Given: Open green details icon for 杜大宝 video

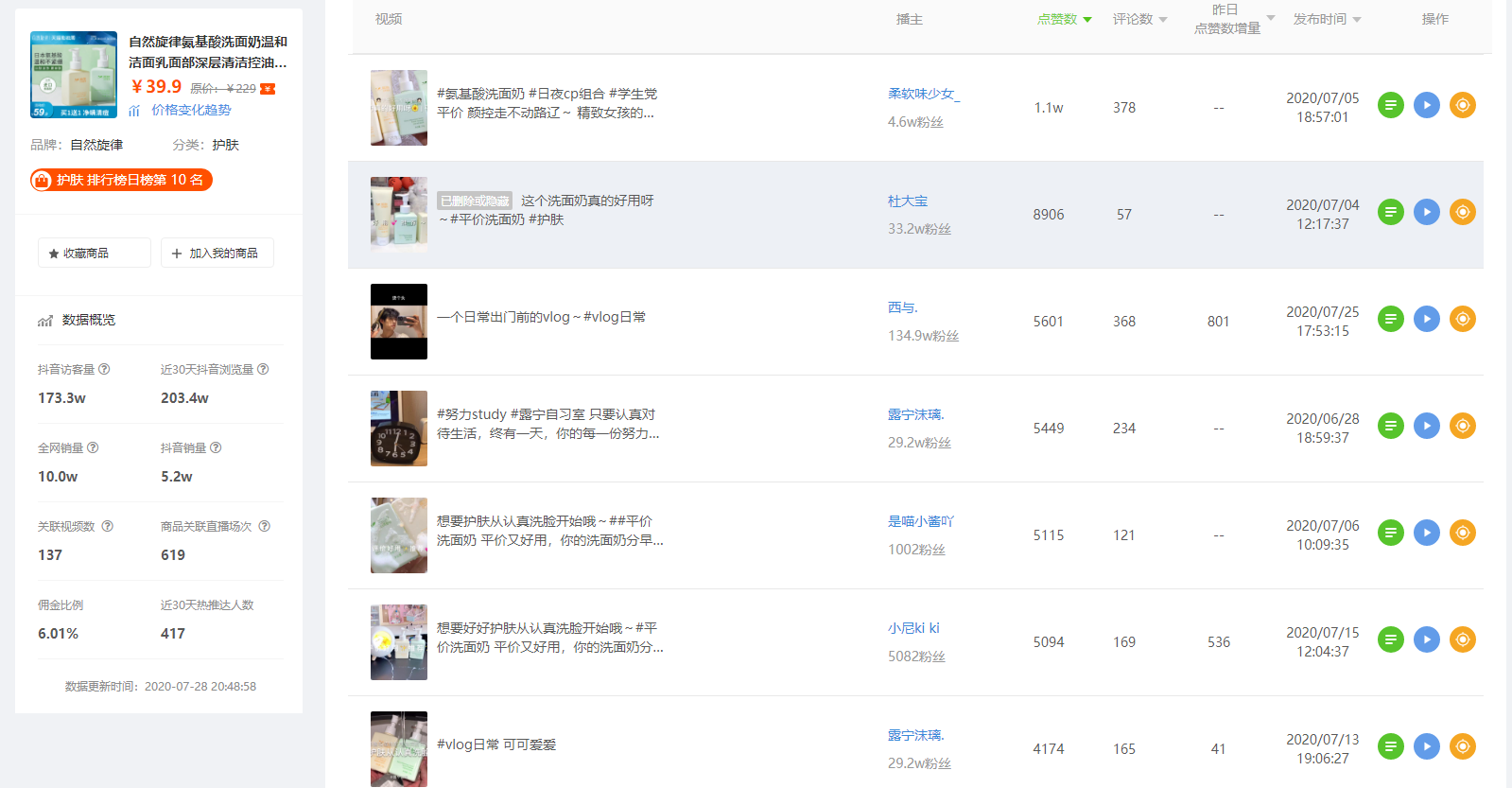Looking at the screenshot, I should [1390, 212].
